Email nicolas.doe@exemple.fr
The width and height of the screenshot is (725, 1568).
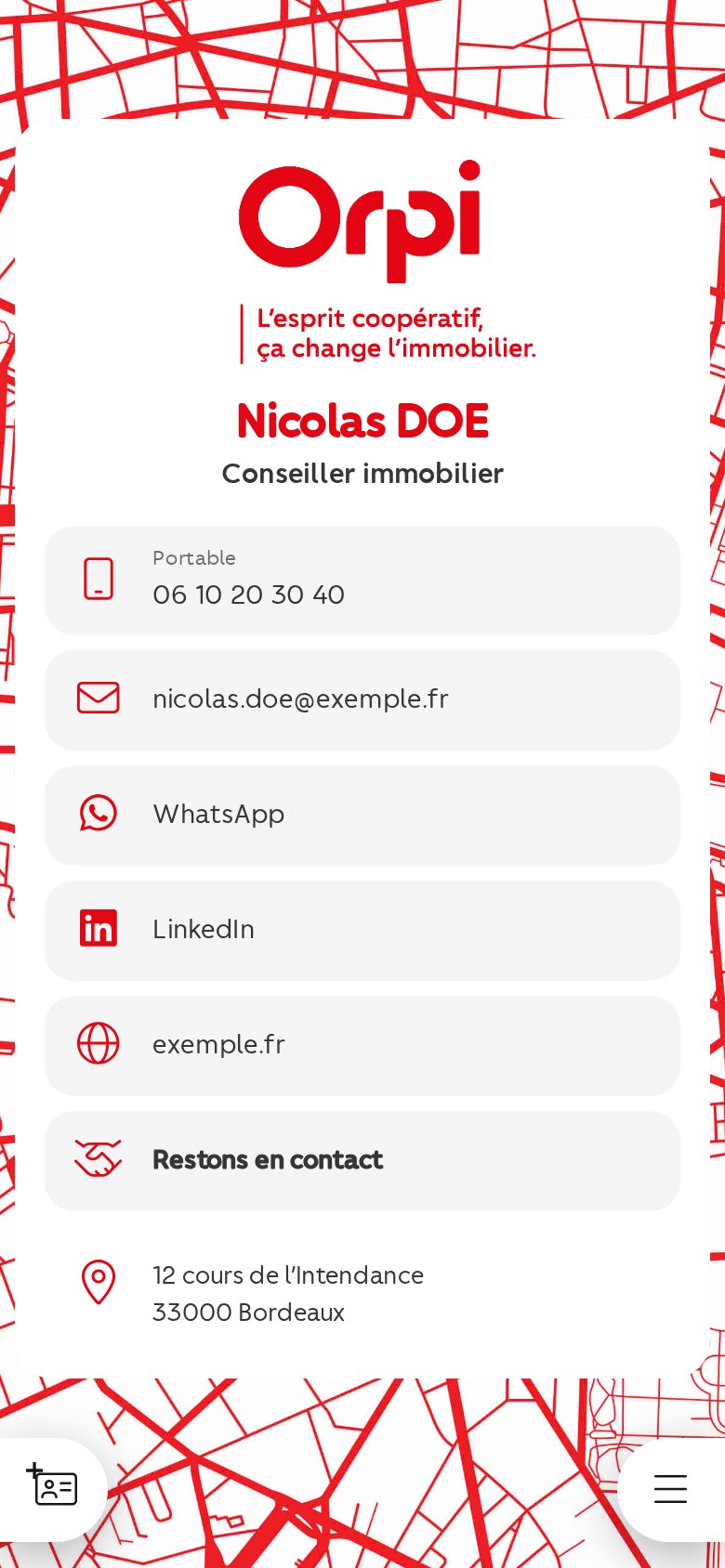(x=362, y=700)
